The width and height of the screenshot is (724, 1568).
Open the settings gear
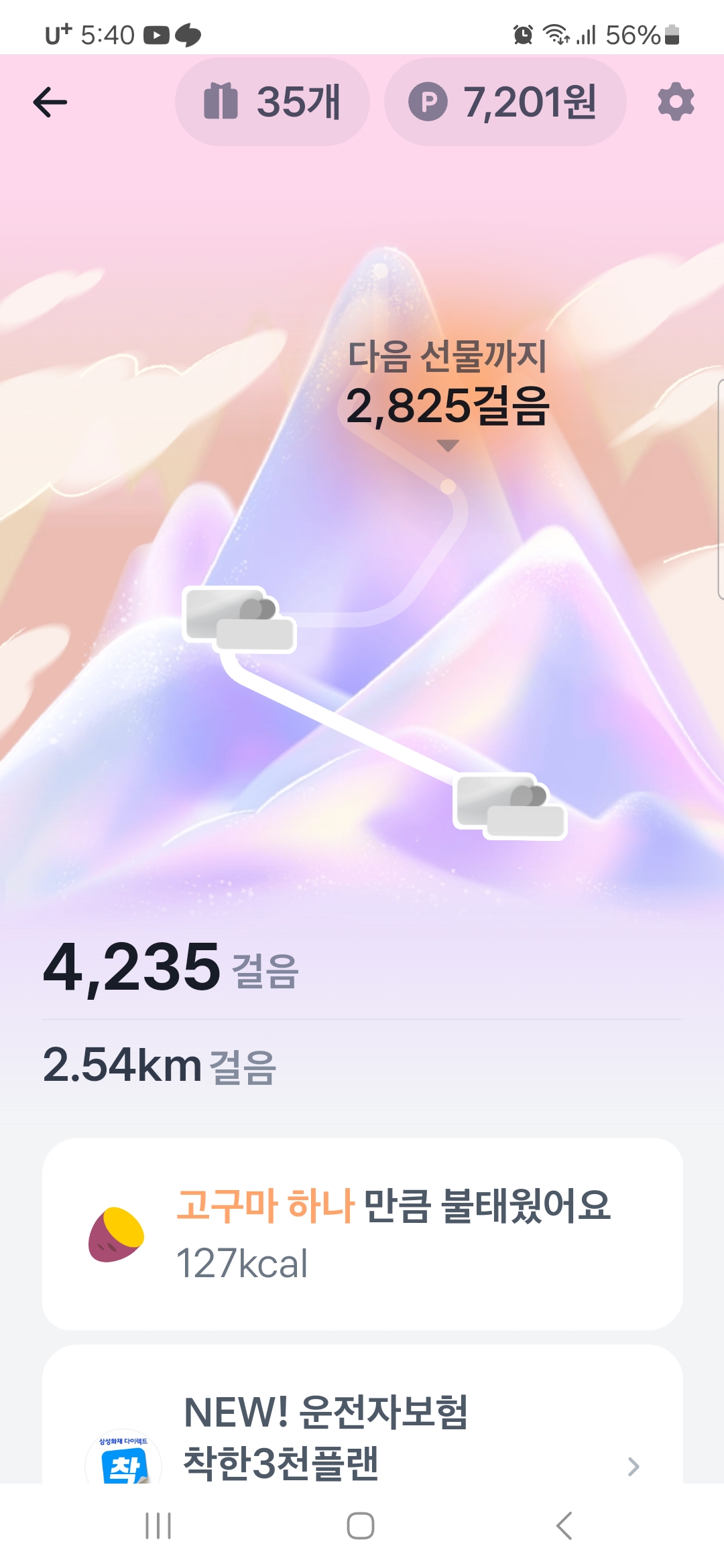click(675, 102)
